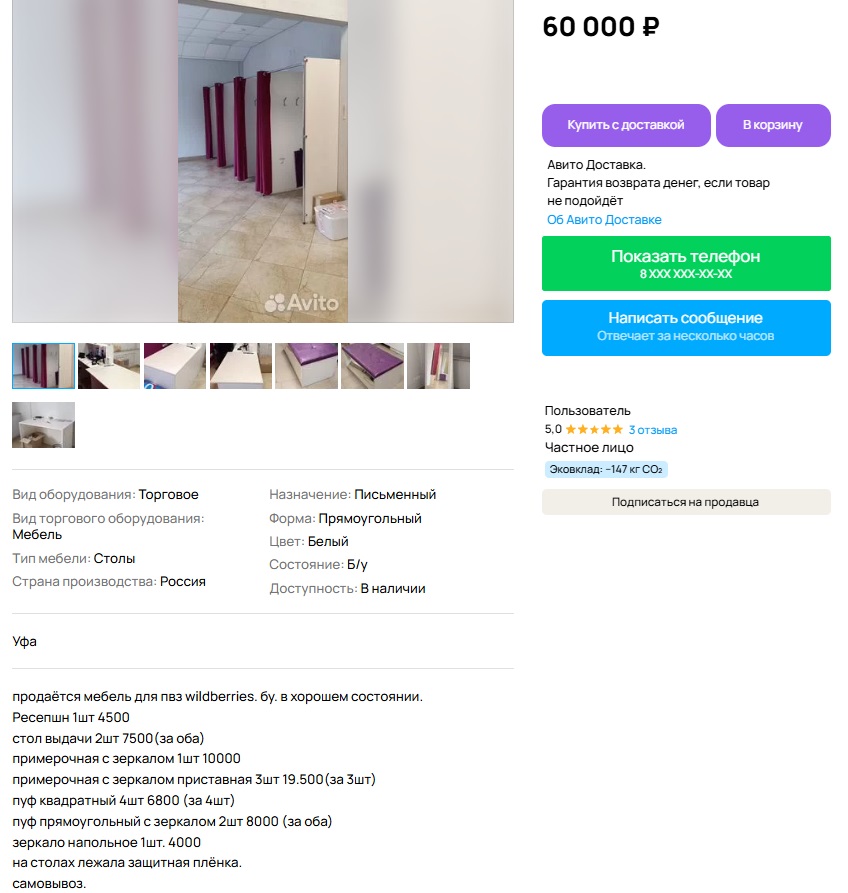Tap 'Купить с доставкой' button
848x893 pixels.
626,125
